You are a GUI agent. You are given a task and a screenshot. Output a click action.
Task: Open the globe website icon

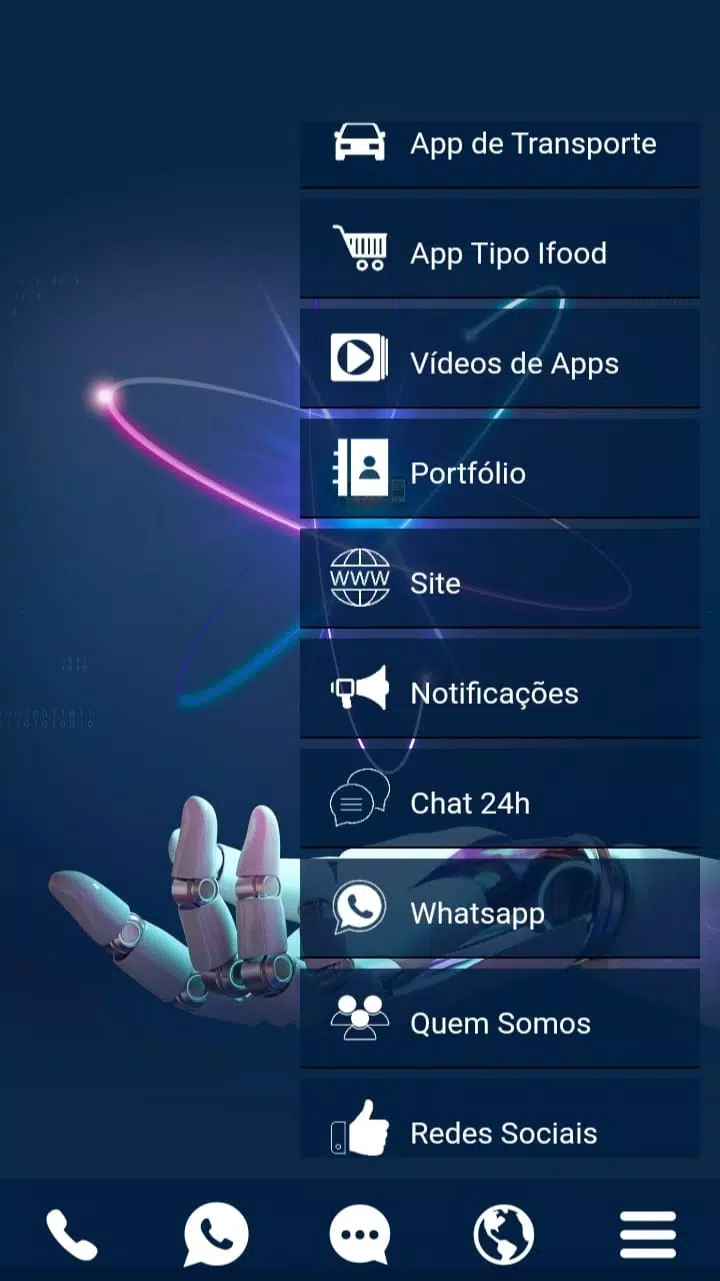[504, 1234]
